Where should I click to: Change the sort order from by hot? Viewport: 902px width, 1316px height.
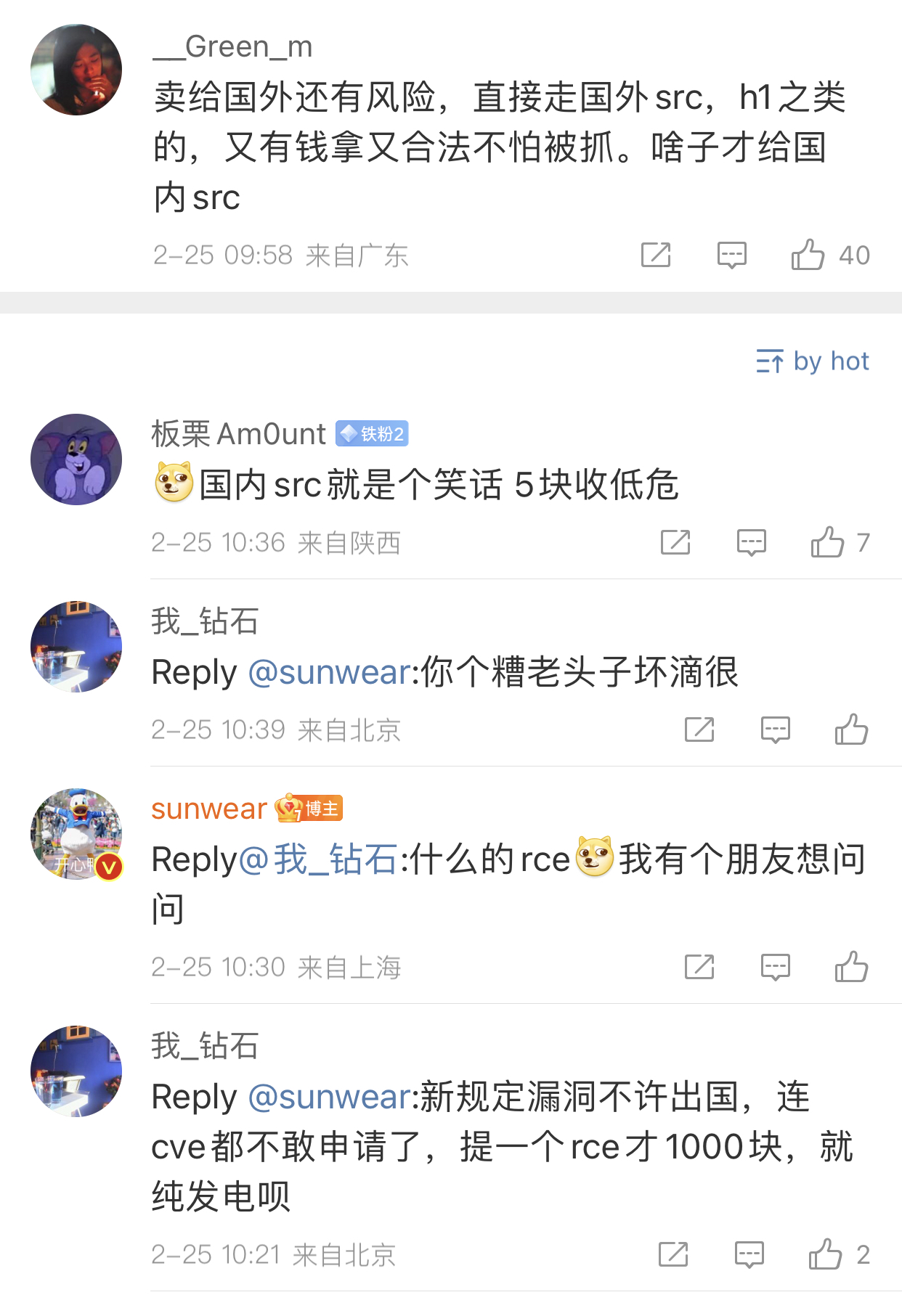[812, 361]
